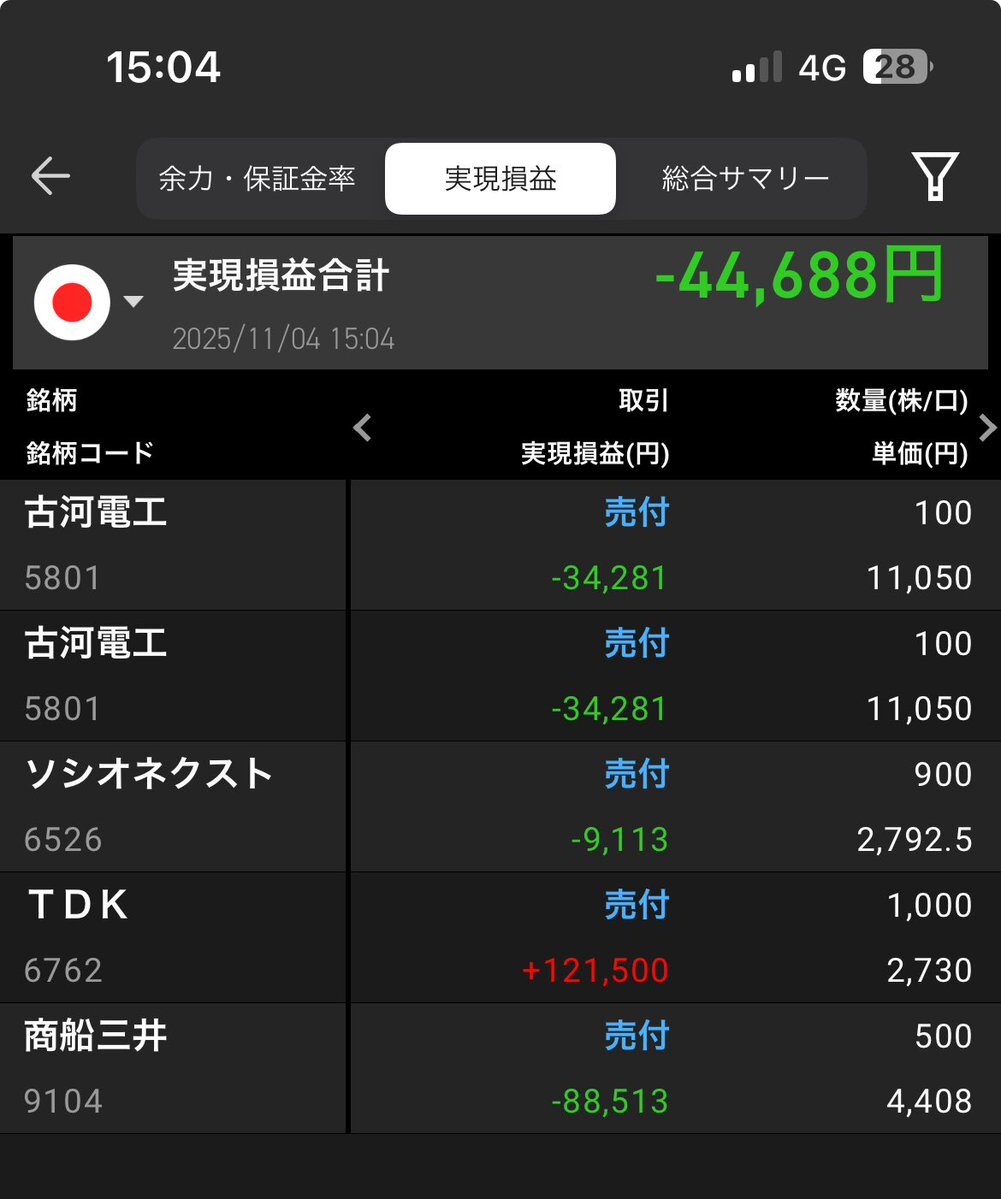Switch to the 余力・保証金率 tab

[x=257, y=179]
